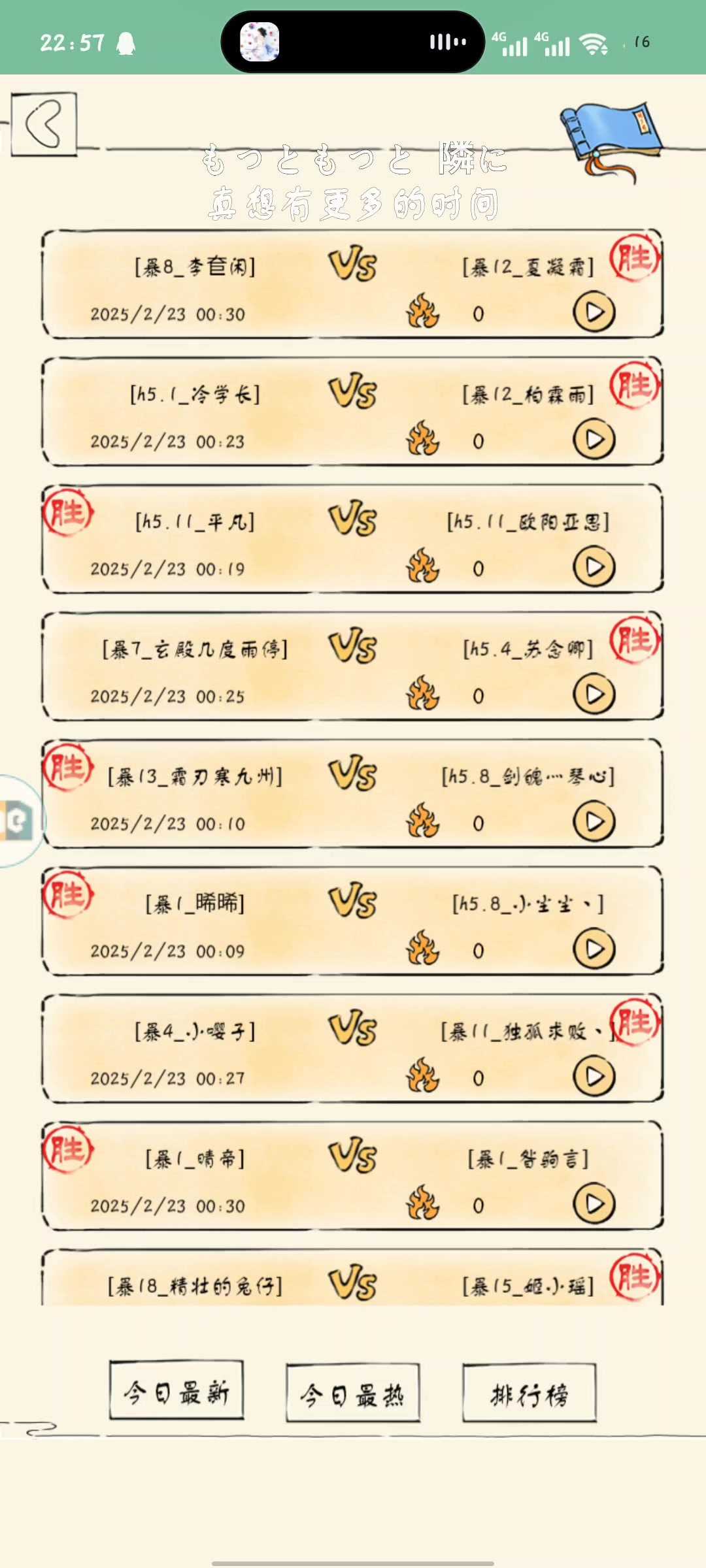This screenshot has height=1568, width=706.
Task: Play replay of 冷学长 vs 柏霖雨
Action: tap(594, 440)
